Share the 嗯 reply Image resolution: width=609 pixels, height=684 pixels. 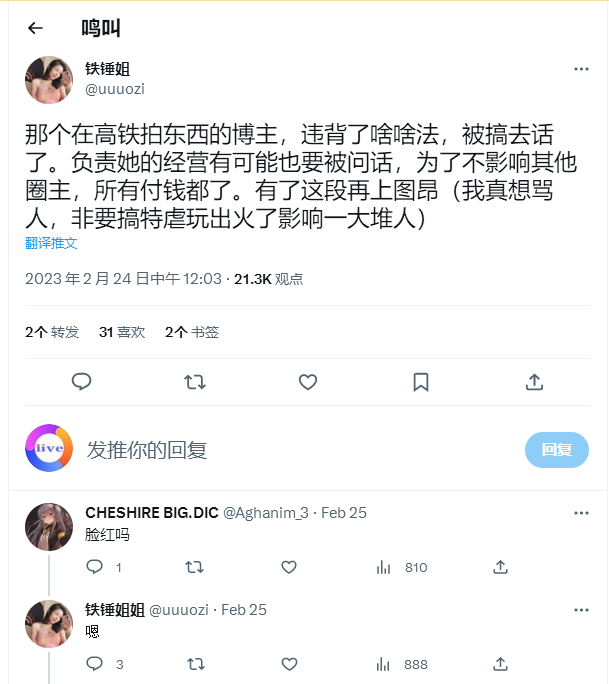(x=500, y=664)
